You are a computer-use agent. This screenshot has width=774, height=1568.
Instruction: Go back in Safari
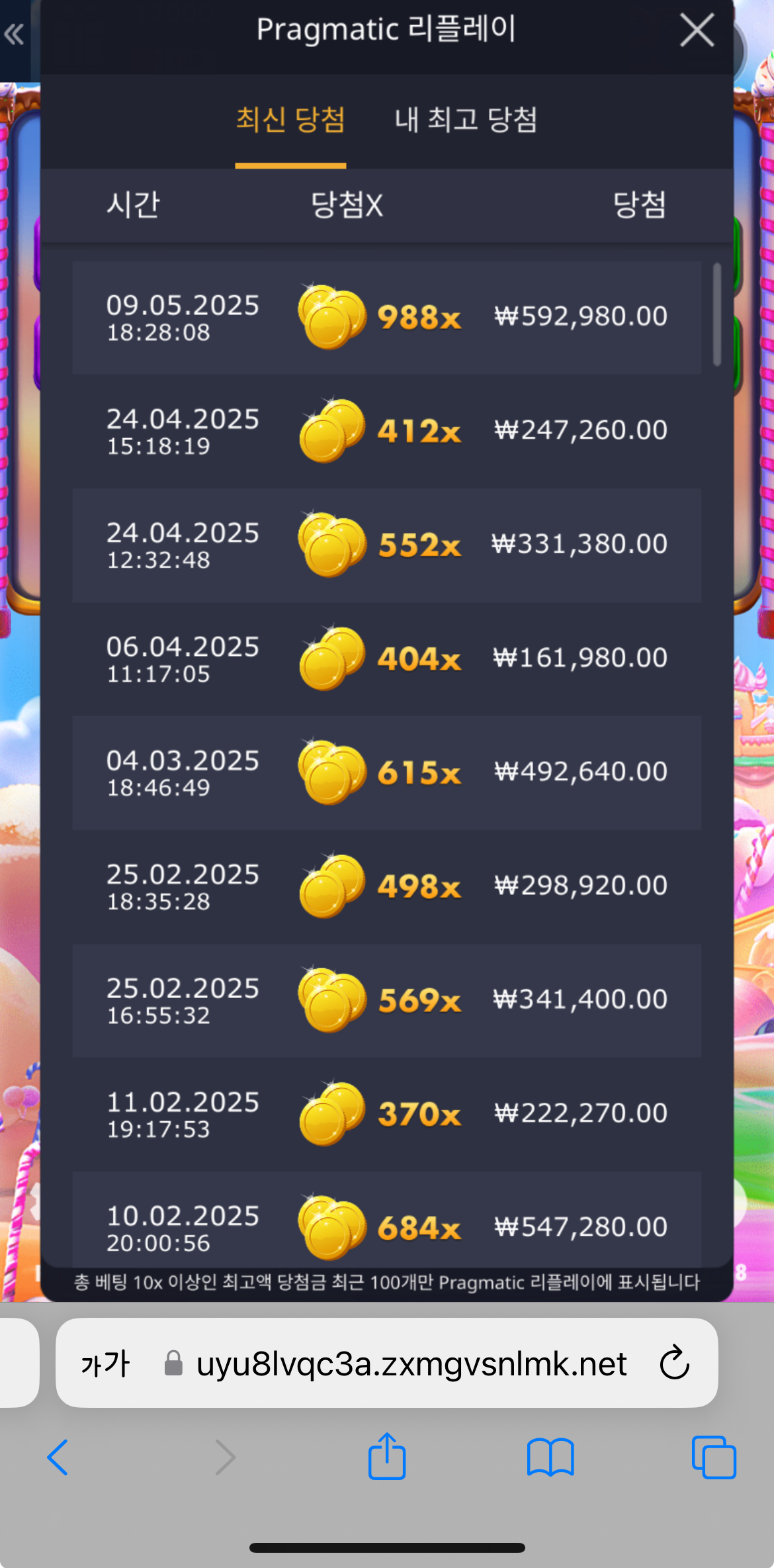tap(58, 1457)
